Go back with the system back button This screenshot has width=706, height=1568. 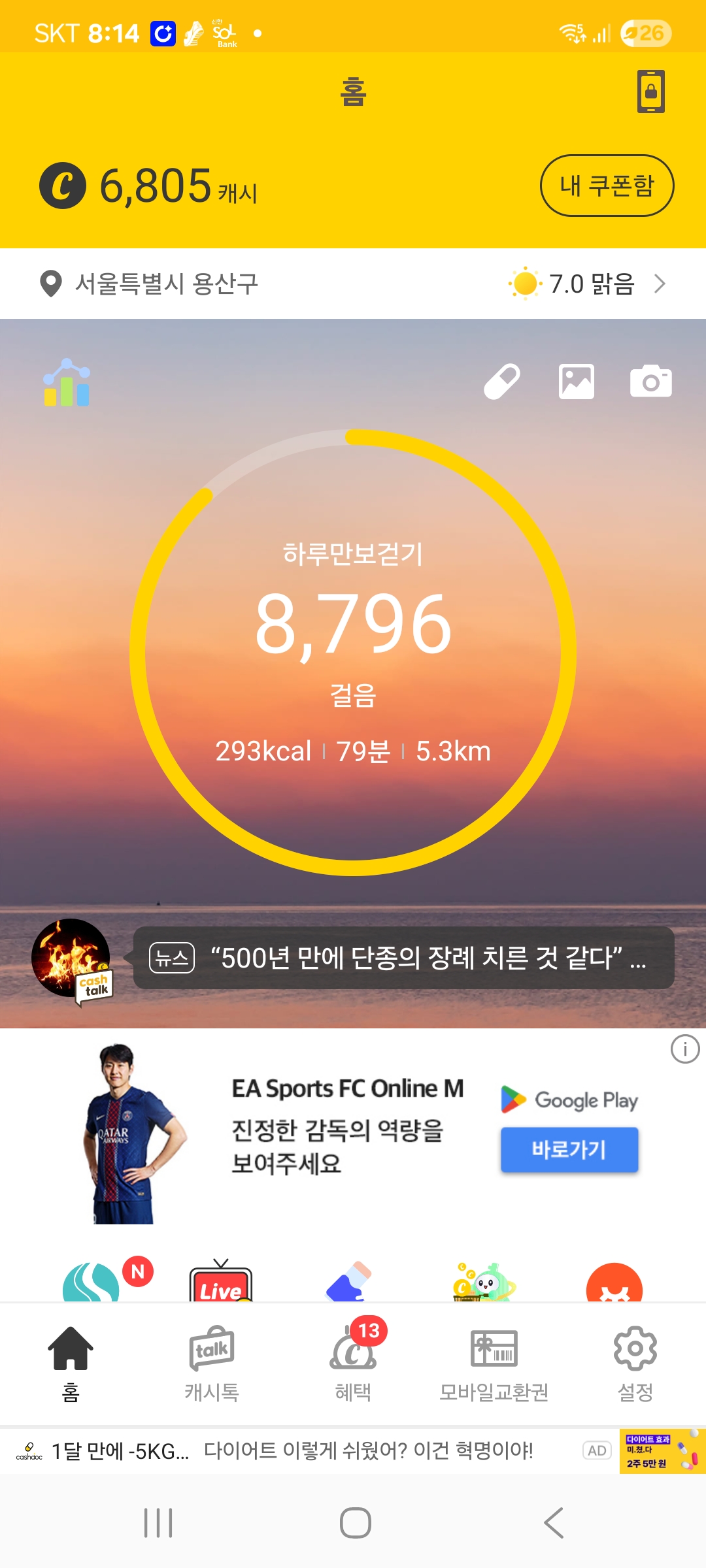[554, 1523]
